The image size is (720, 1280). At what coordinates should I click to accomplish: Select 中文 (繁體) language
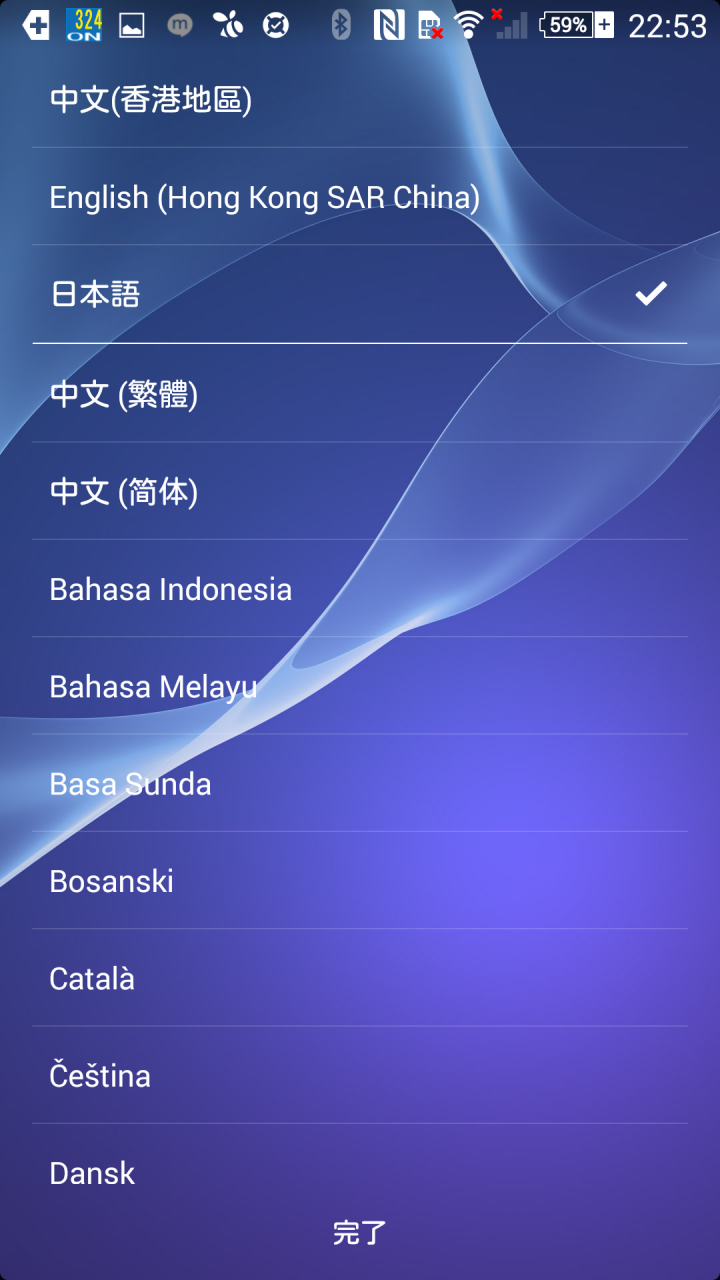coord(360,393)
